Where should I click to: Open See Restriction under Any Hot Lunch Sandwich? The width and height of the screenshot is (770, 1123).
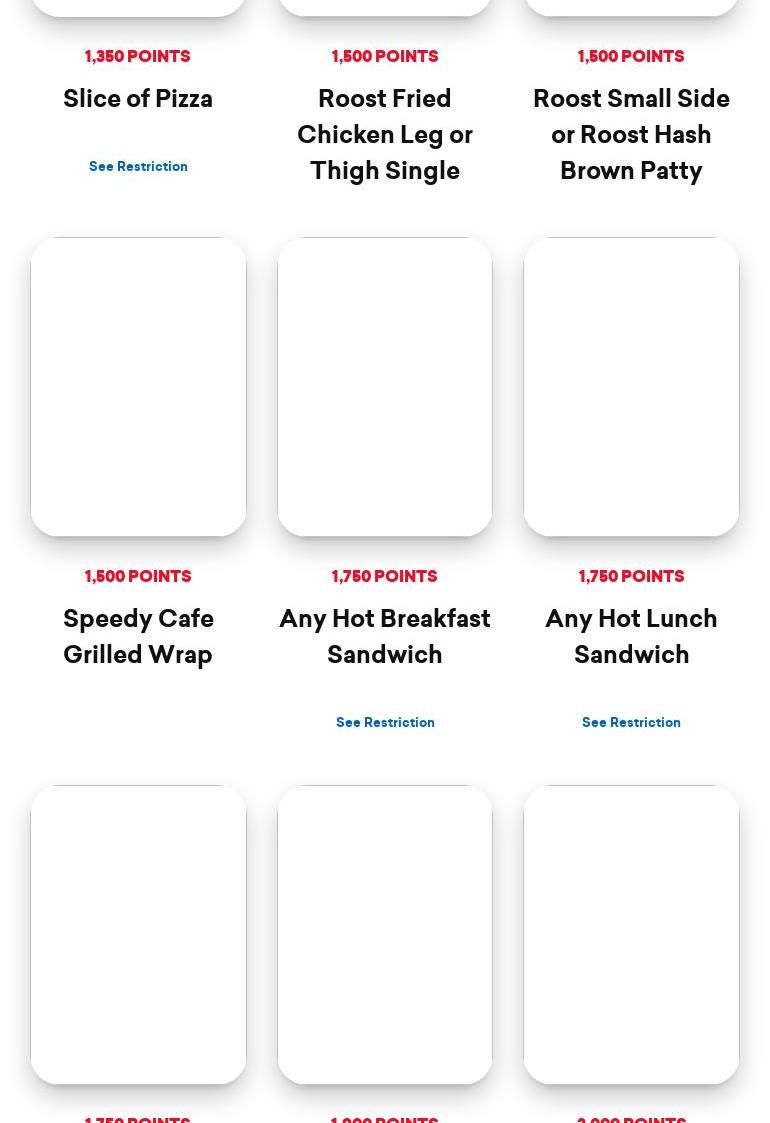[631, 723]
